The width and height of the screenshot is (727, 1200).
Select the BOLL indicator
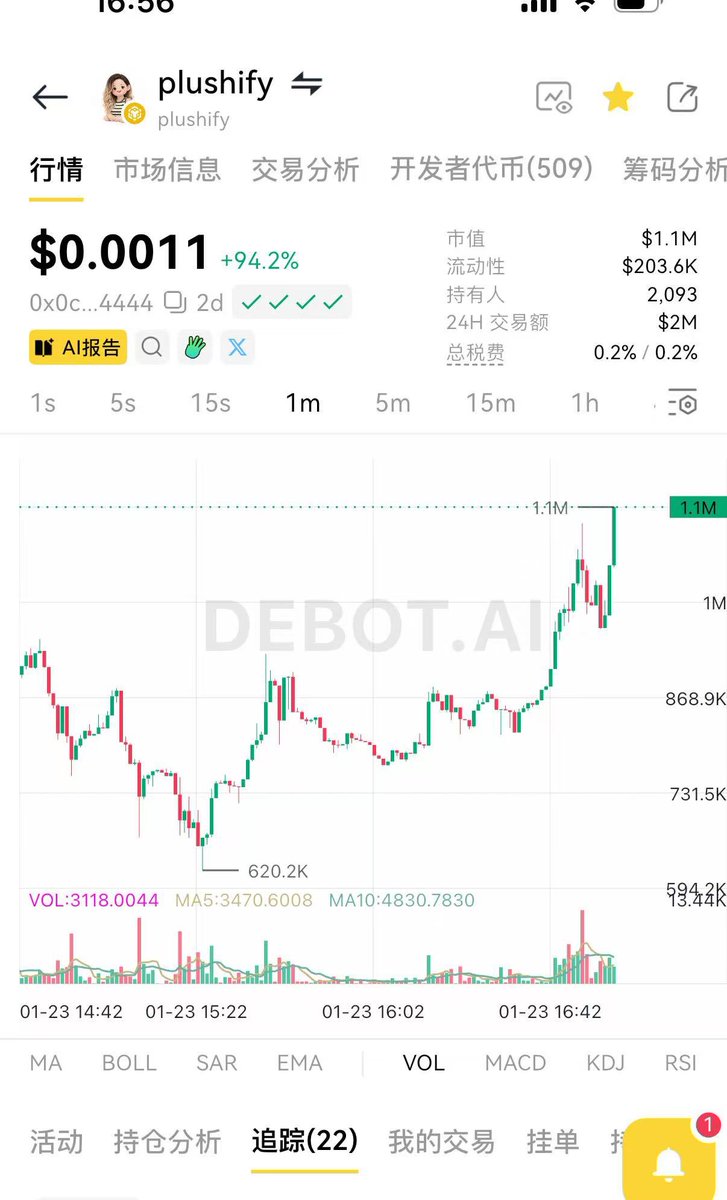pyautogui.click(x=129, y=1063)
